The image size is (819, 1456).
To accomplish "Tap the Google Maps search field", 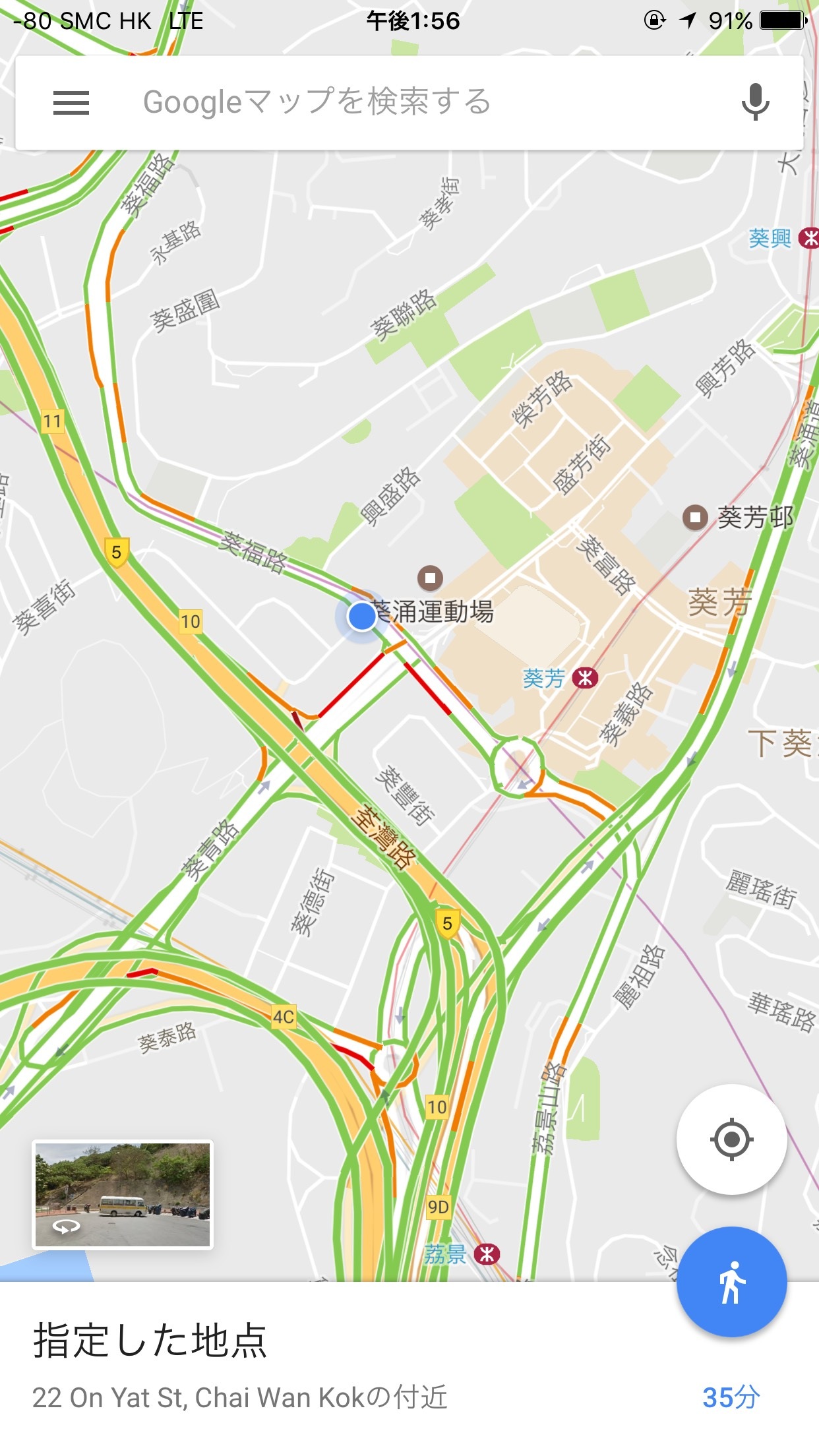I will [409, 103].
